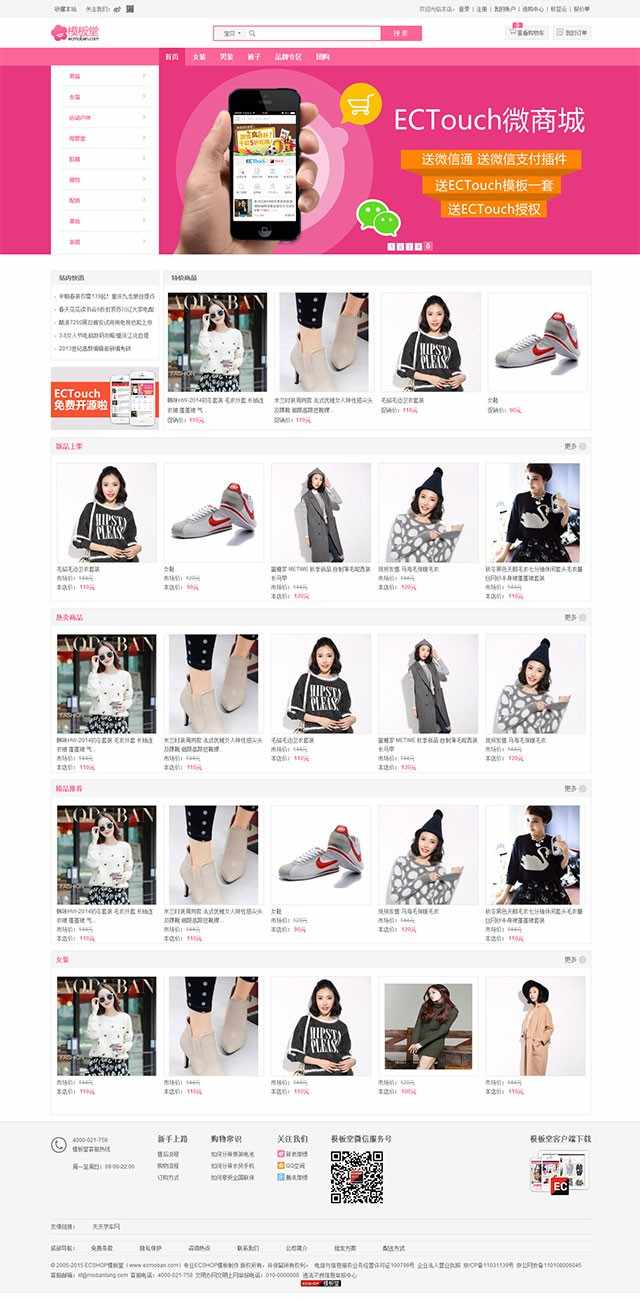Switch to the 男装 navigation tab

point(226,57)
